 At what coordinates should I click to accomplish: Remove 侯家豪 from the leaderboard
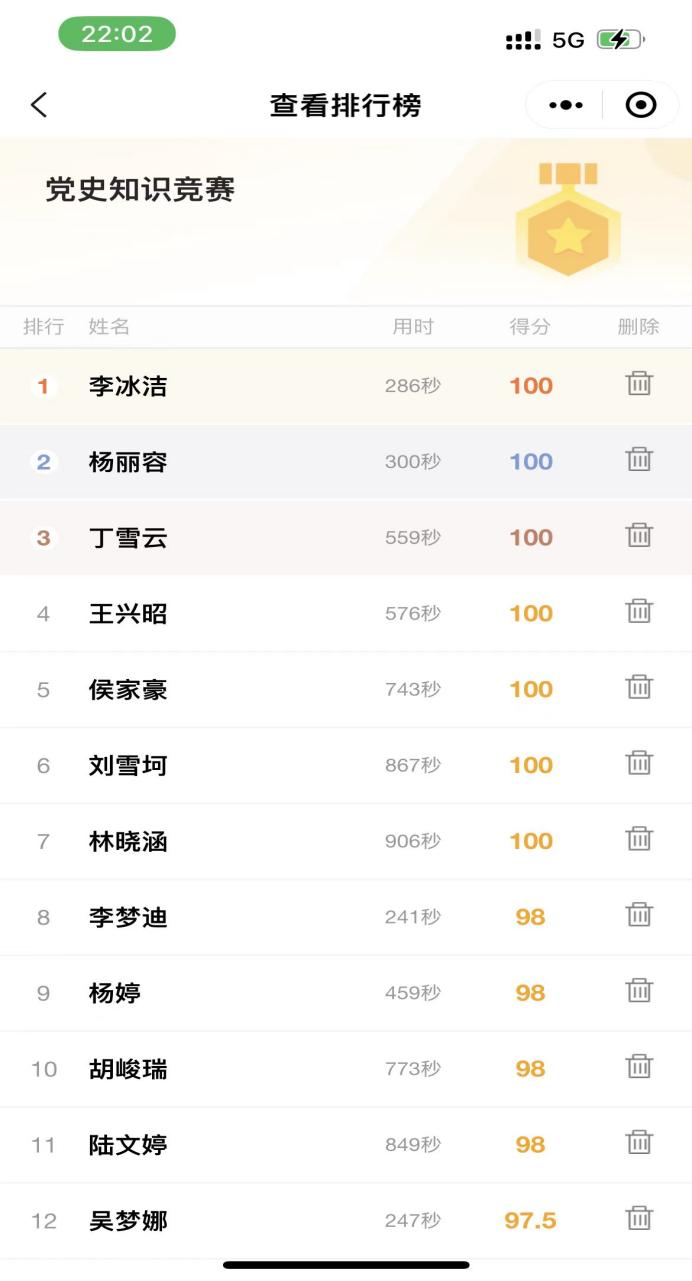(639, 687)
